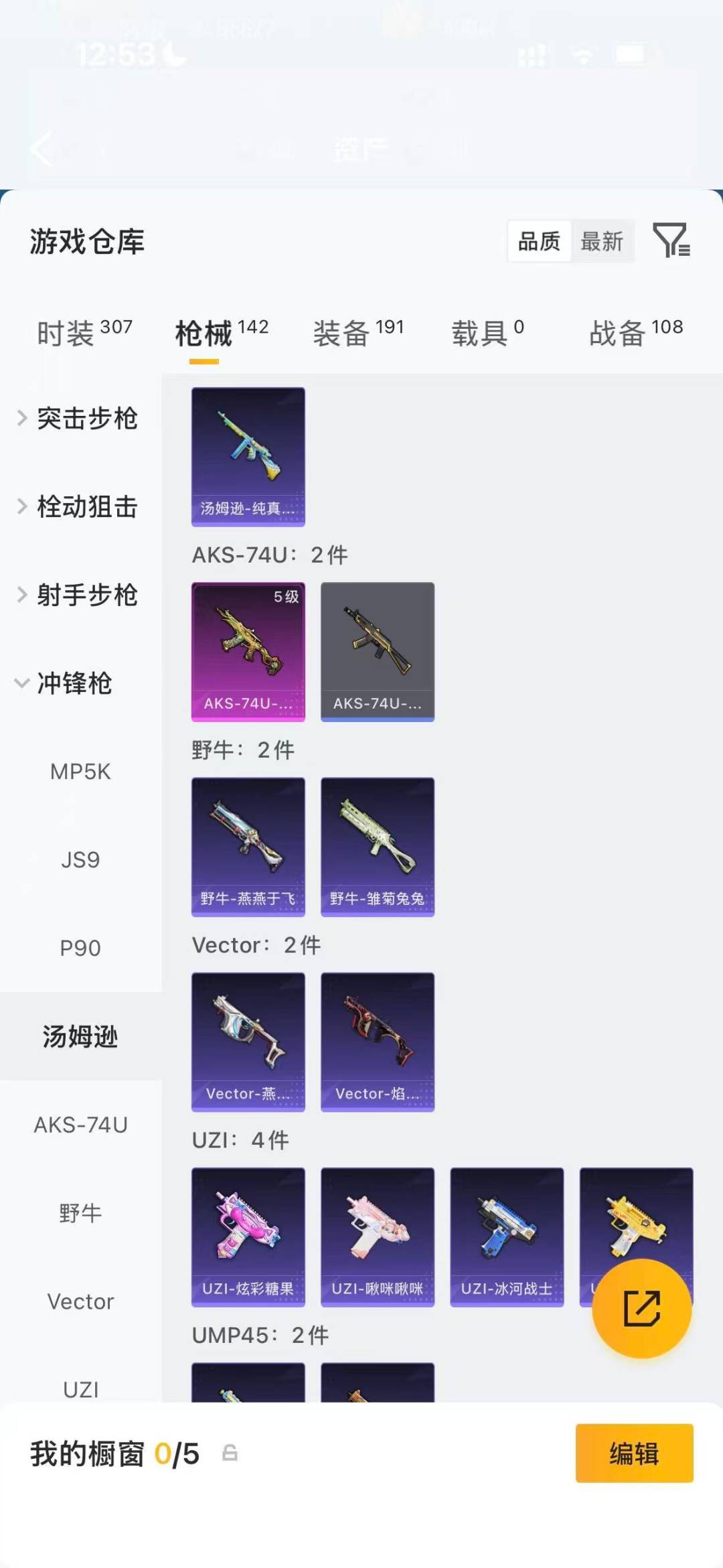The width and height of the screenshot is (723, 1568).
Task: Tap the back arrow at top left
Action: pos(42,149)
